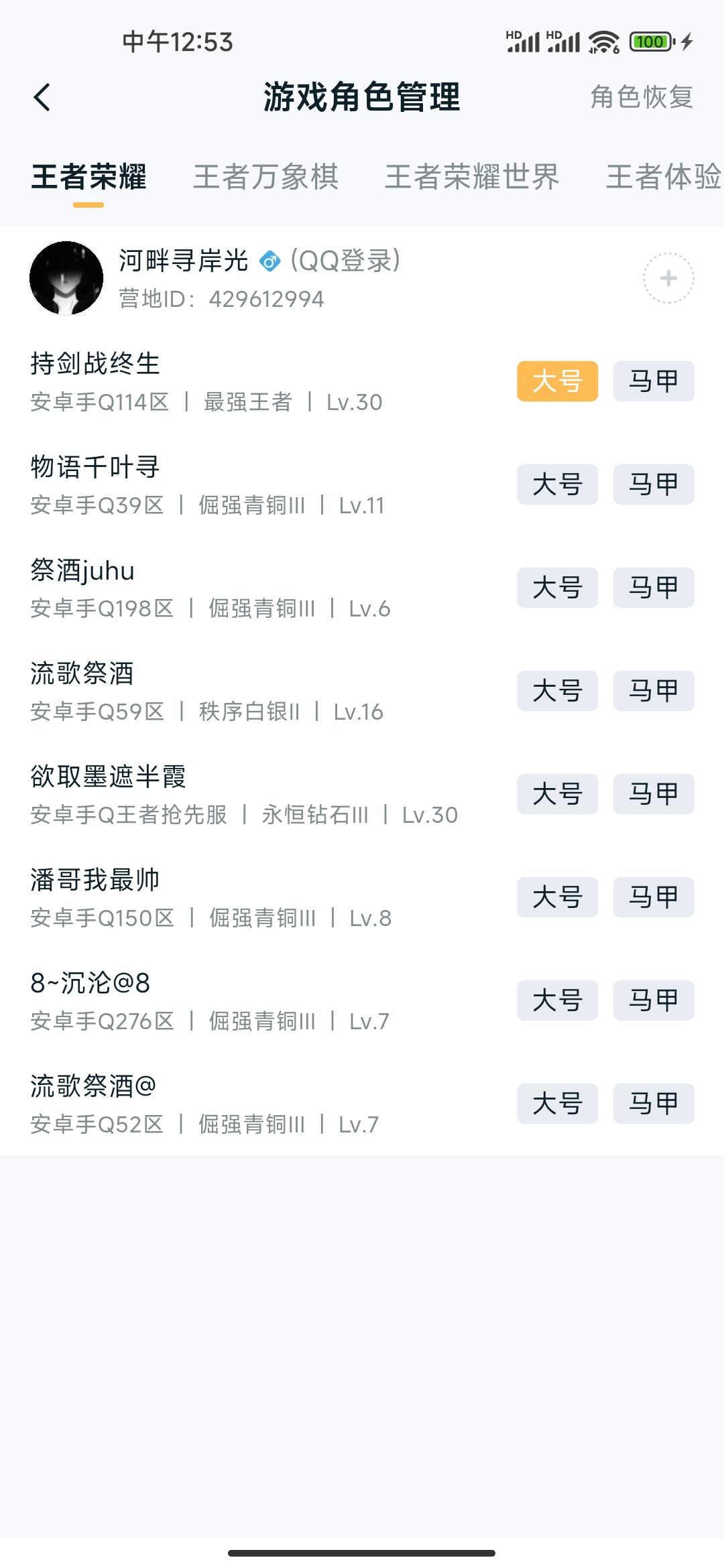Tap 马甲 for 持剑战终生
Viewport: 724px width, 1568px height.
point(653,381)
